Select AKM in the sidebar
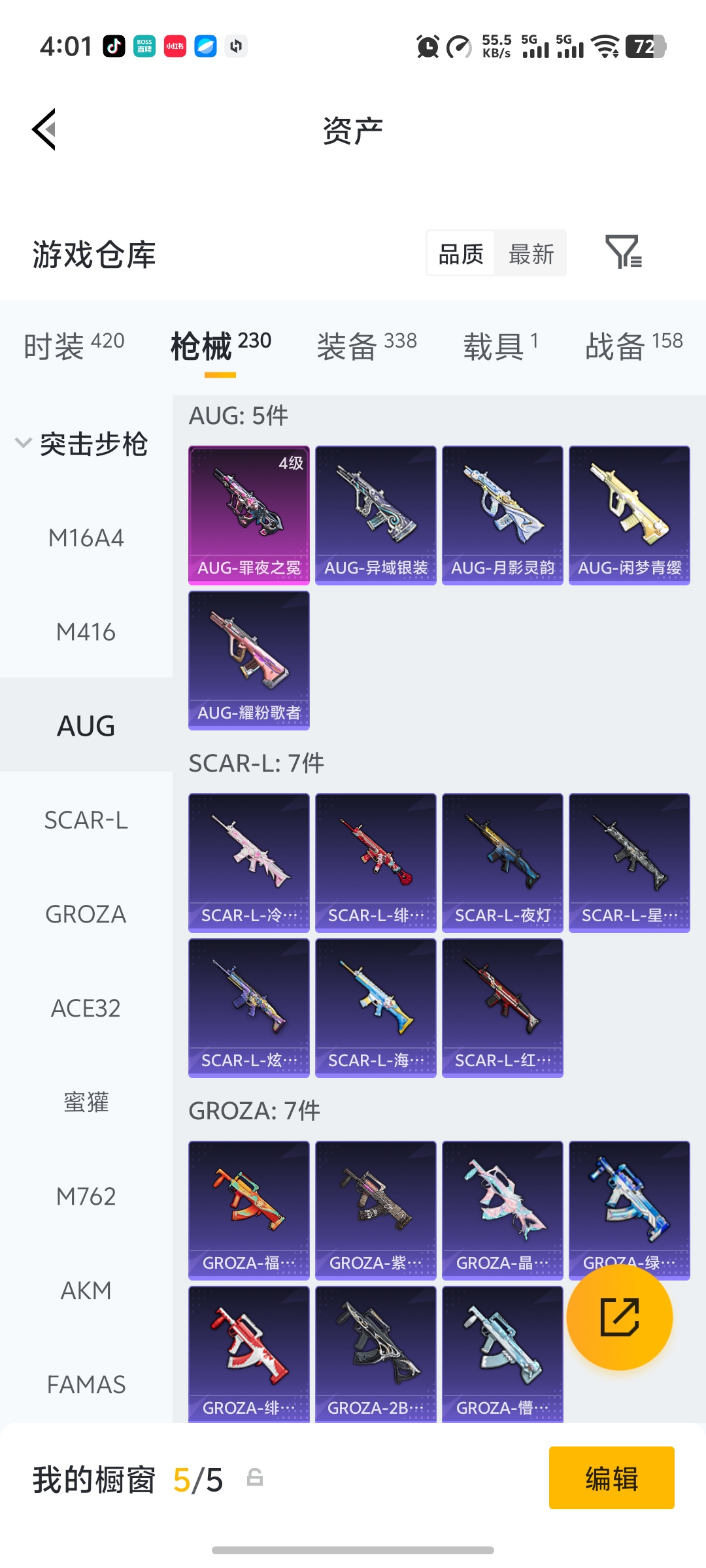706x1568 pixels. click(86, 1290)
